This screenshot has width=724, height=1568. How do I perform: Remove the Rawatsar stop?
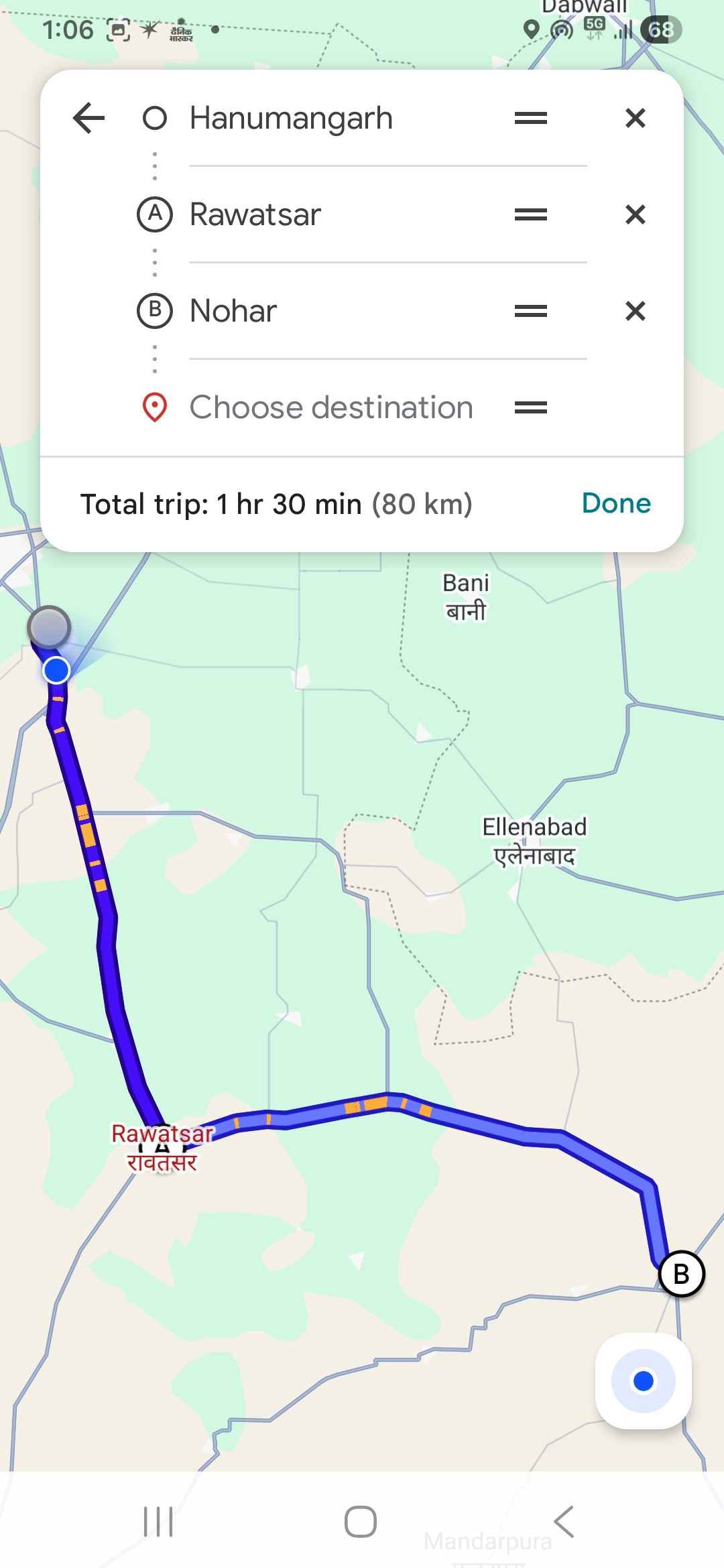(635, 214)
